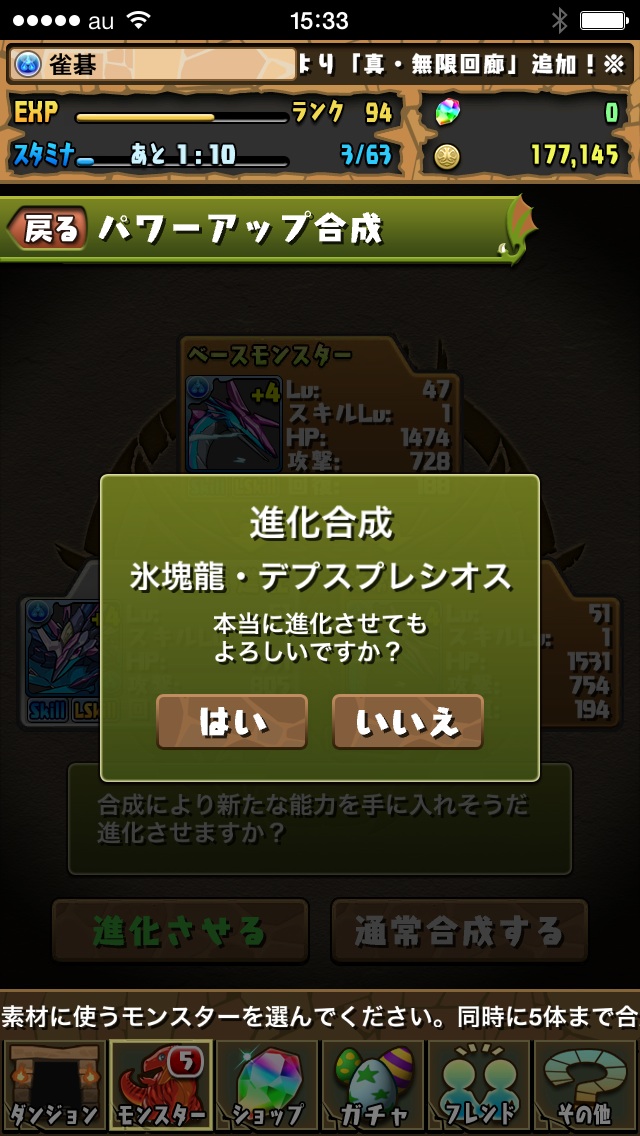Switch to the ダンジョン tab

click(52, 1086)
